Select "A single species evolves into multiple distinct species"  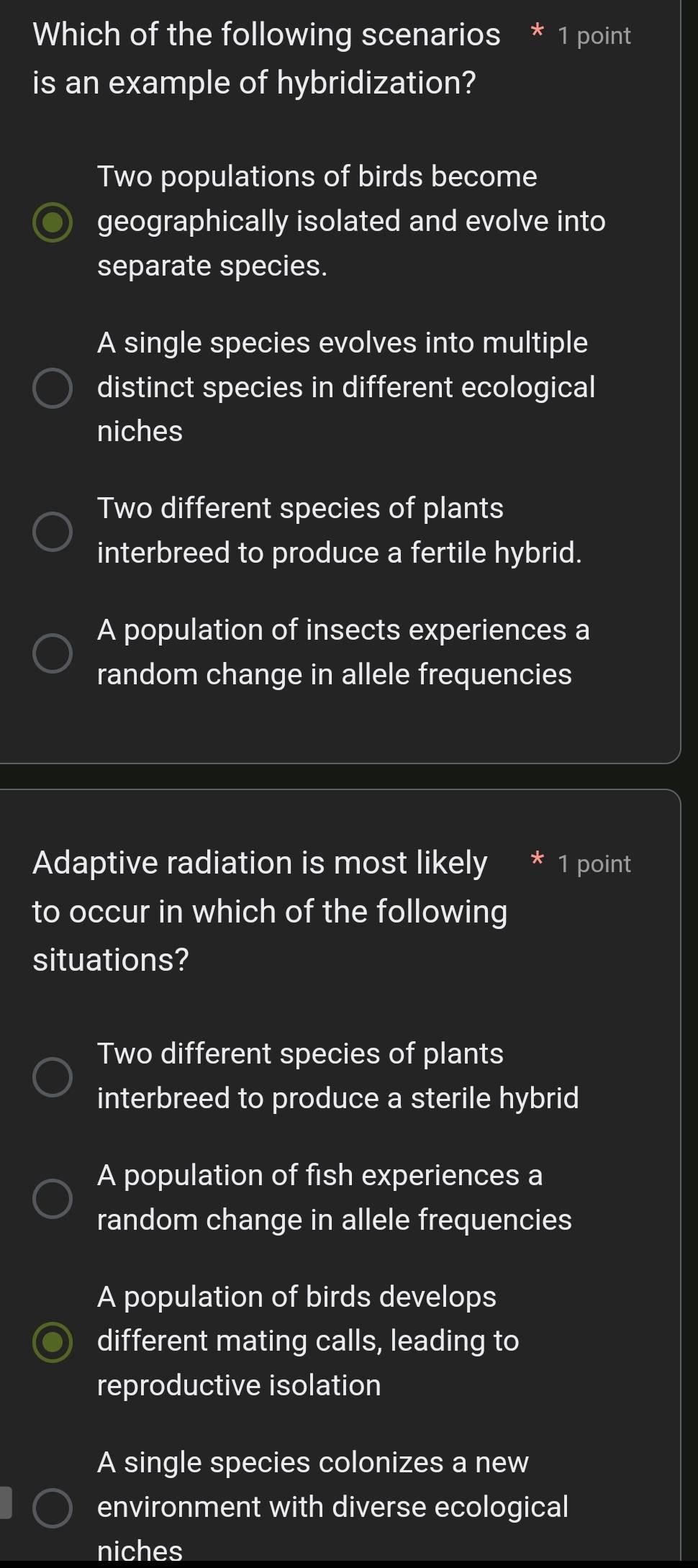(53, 386)
